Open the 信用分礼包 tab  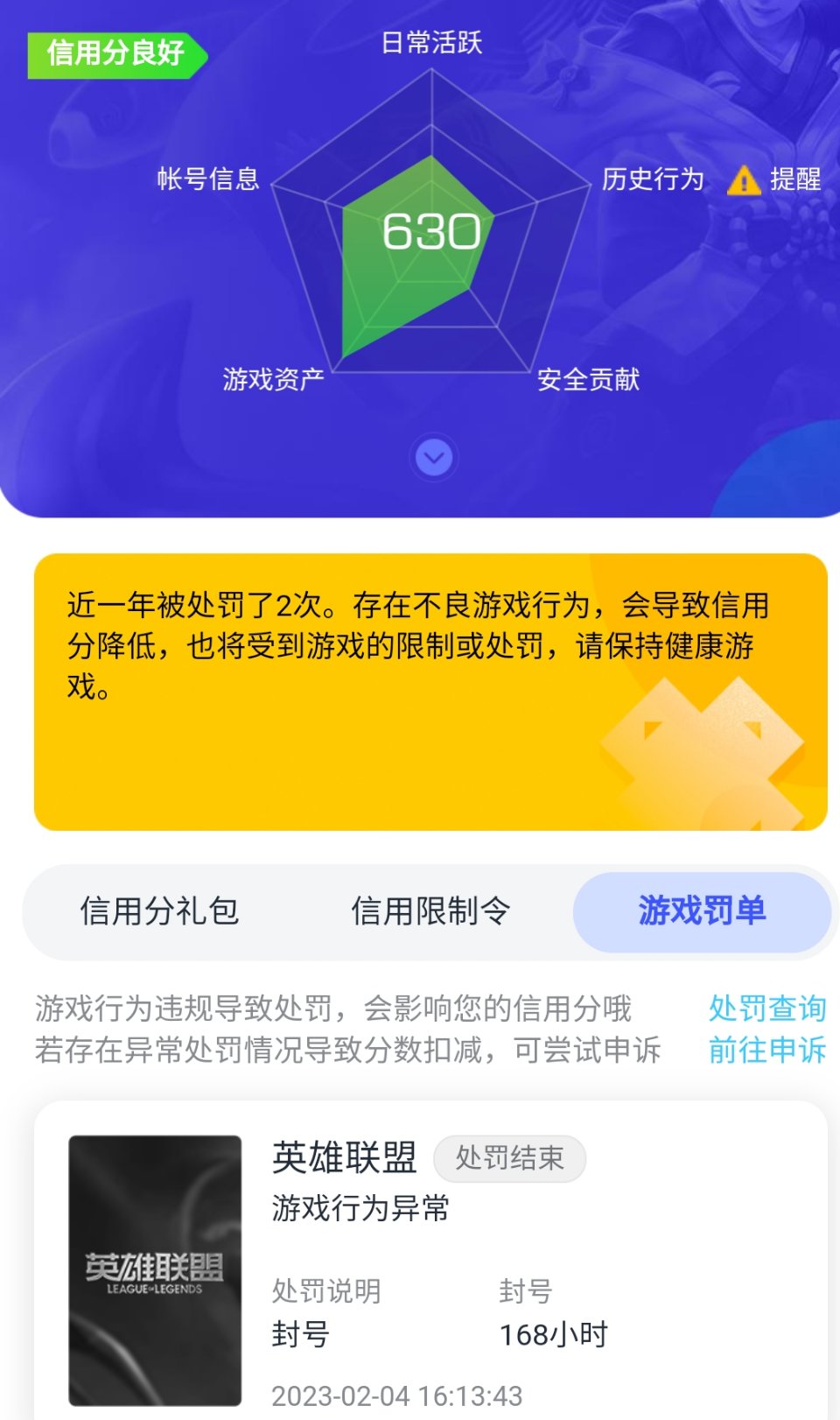click(159, 911)
